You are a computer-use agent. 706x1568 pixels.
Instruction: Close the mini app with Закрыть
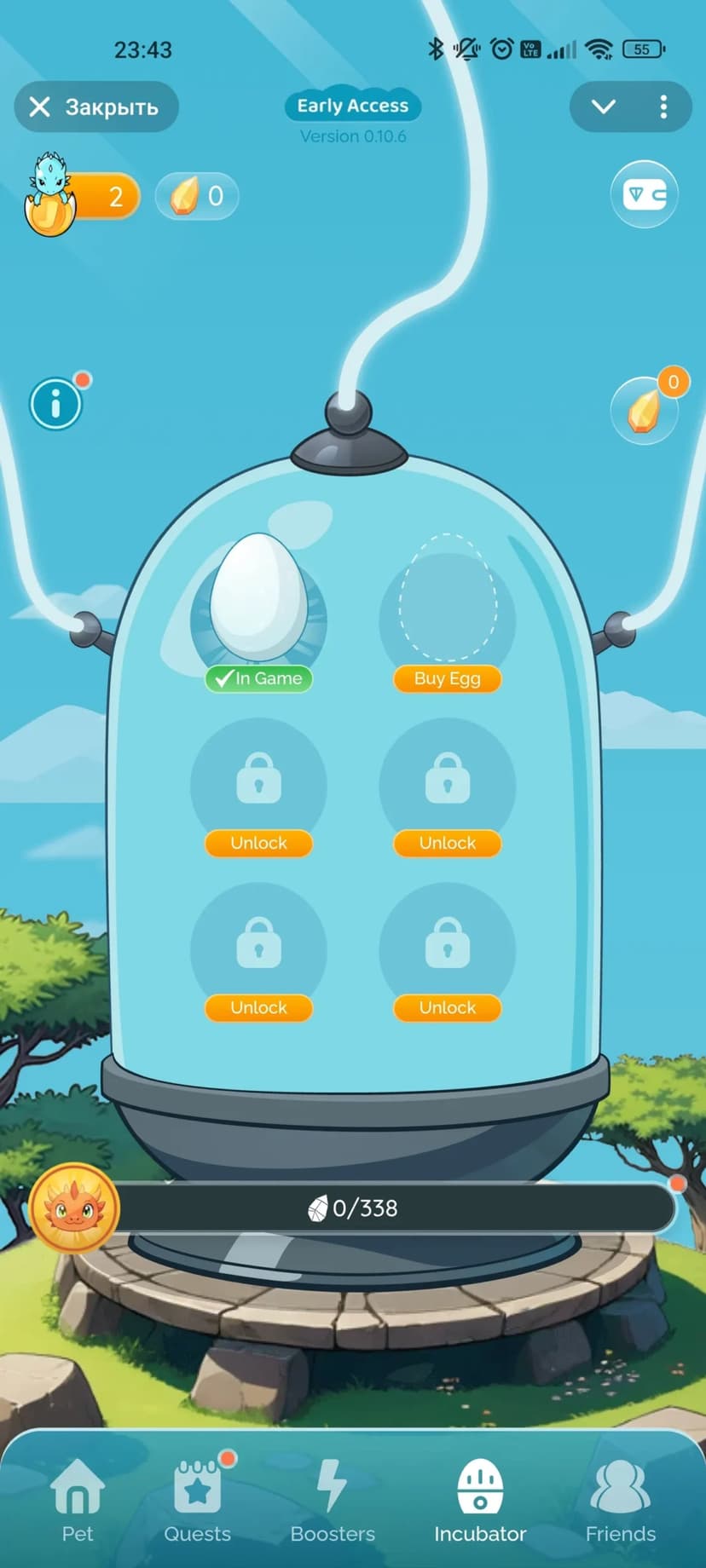[95, 107]
